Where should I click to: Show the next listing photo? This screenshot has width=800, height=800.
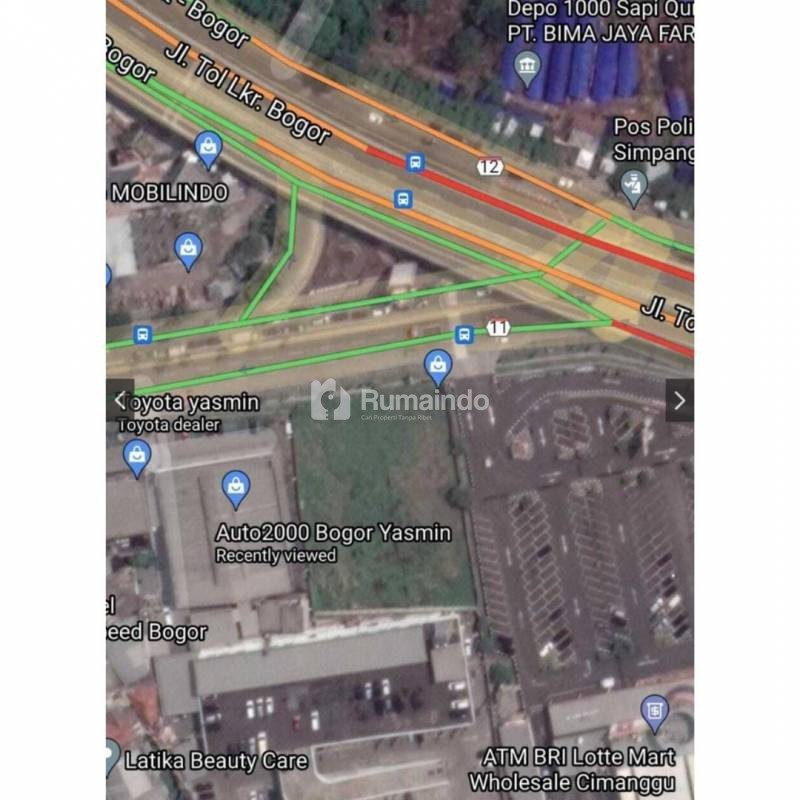pos(679,400)
